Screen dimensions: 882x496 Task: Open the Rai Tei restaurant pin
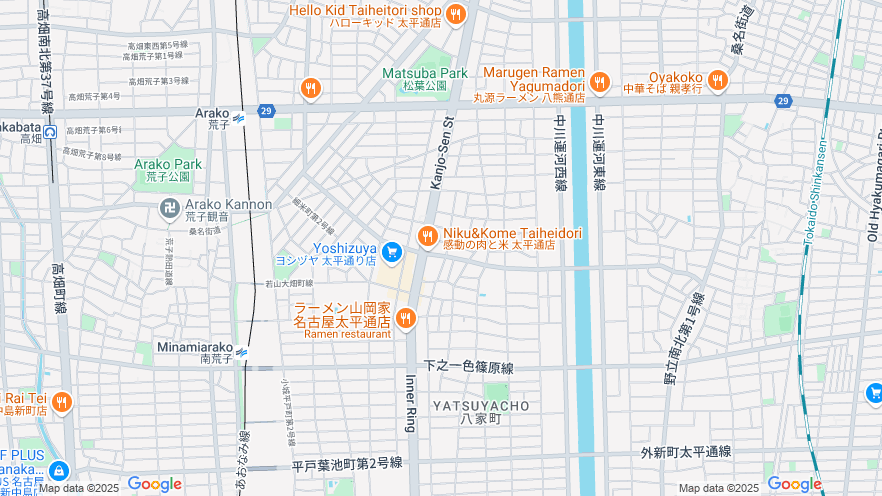tap(62, 401)
